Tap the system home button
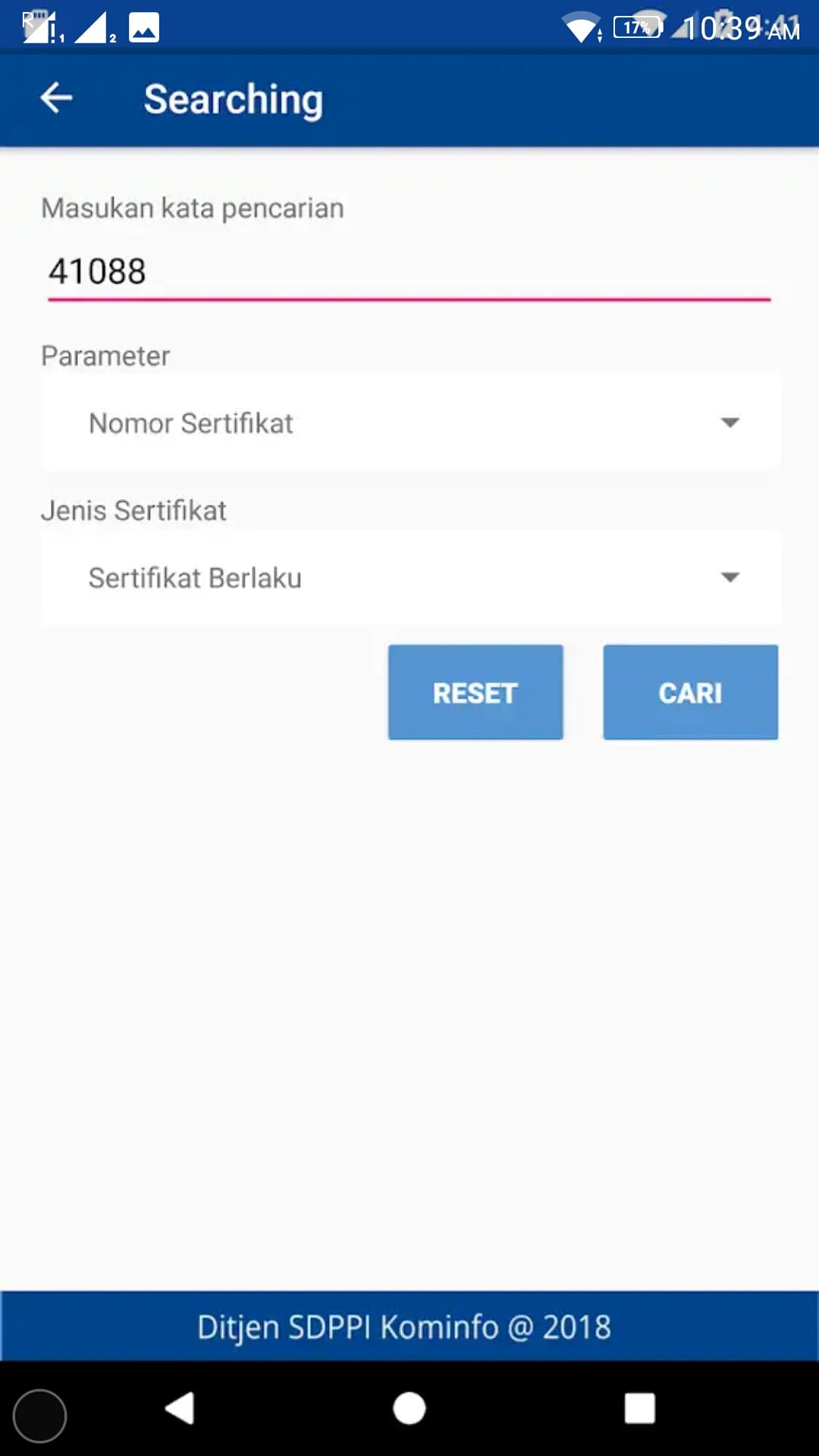 click(x=409, y=1409)
